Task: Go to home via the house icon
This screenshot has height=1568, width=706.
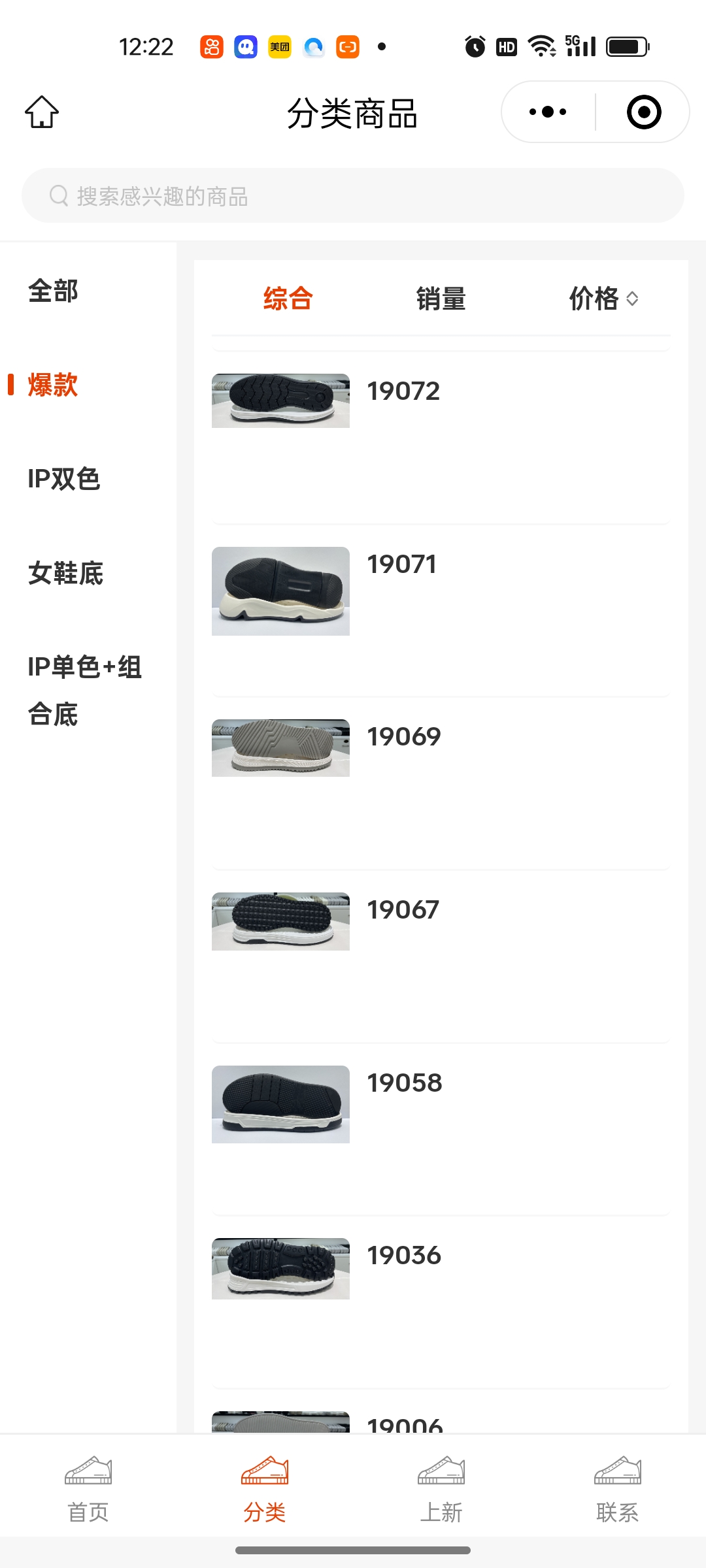Action: pos(42,112)
